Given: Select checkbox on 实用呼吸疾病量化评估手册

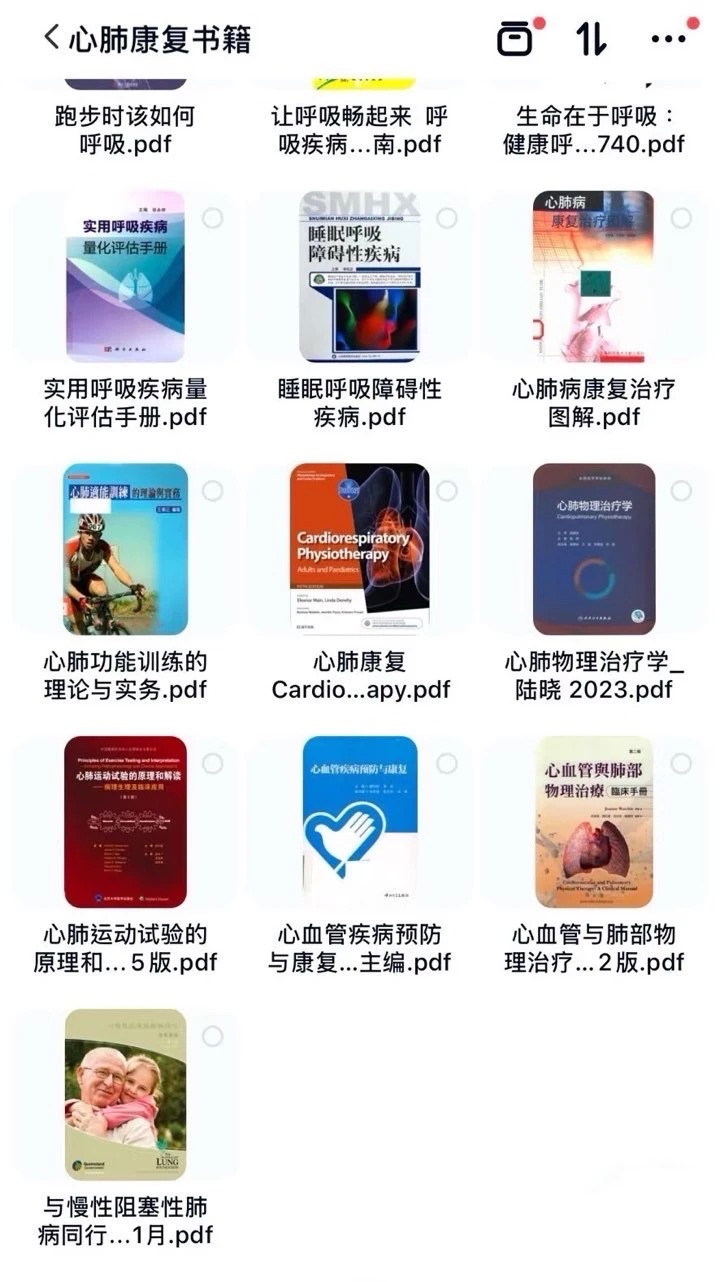Looking at the screenshot, I should pyautogui.click(x=213, y=218).
